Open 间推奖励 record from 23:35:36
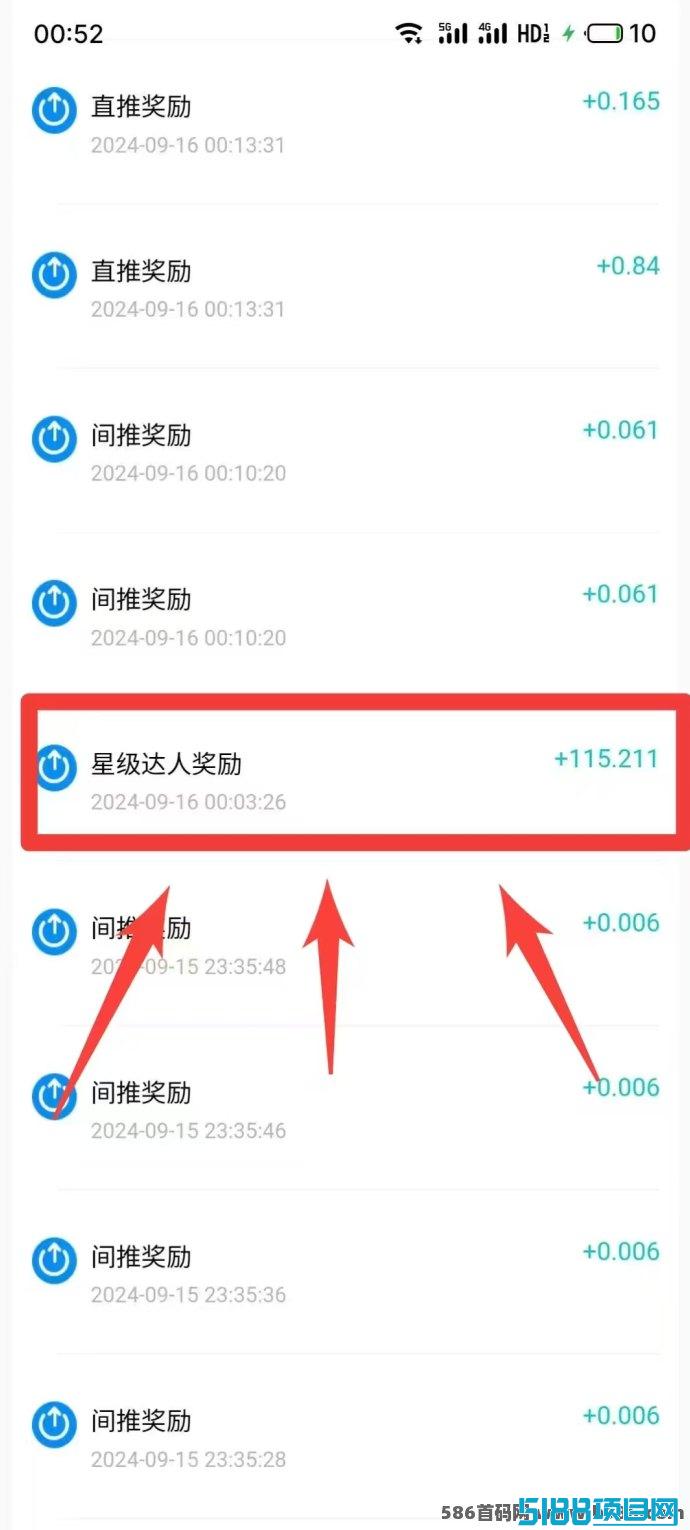 pyautogui.click(x=345, y=1271)
